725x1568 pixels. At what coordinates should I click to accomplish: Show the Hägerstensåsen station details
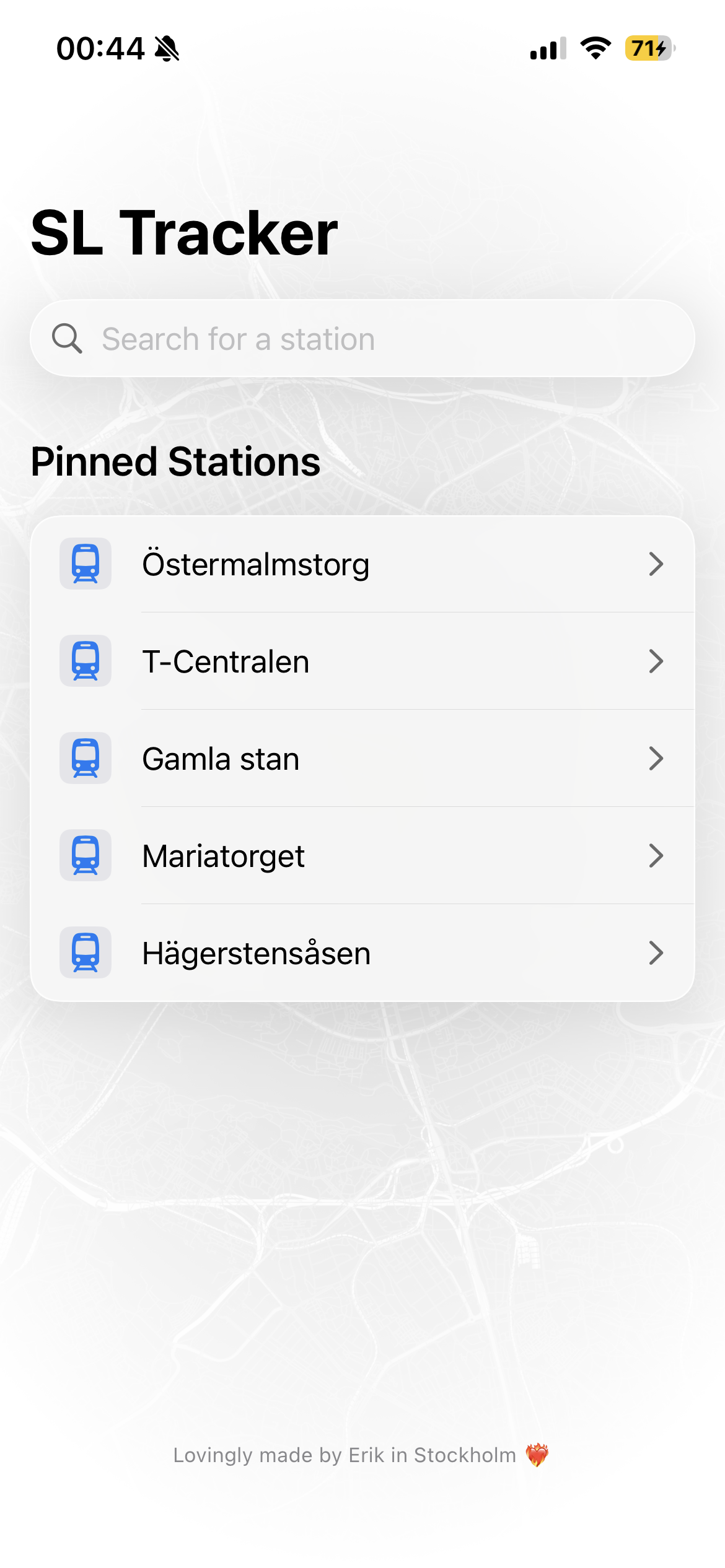pyautogui.click(x=362, y=953)
